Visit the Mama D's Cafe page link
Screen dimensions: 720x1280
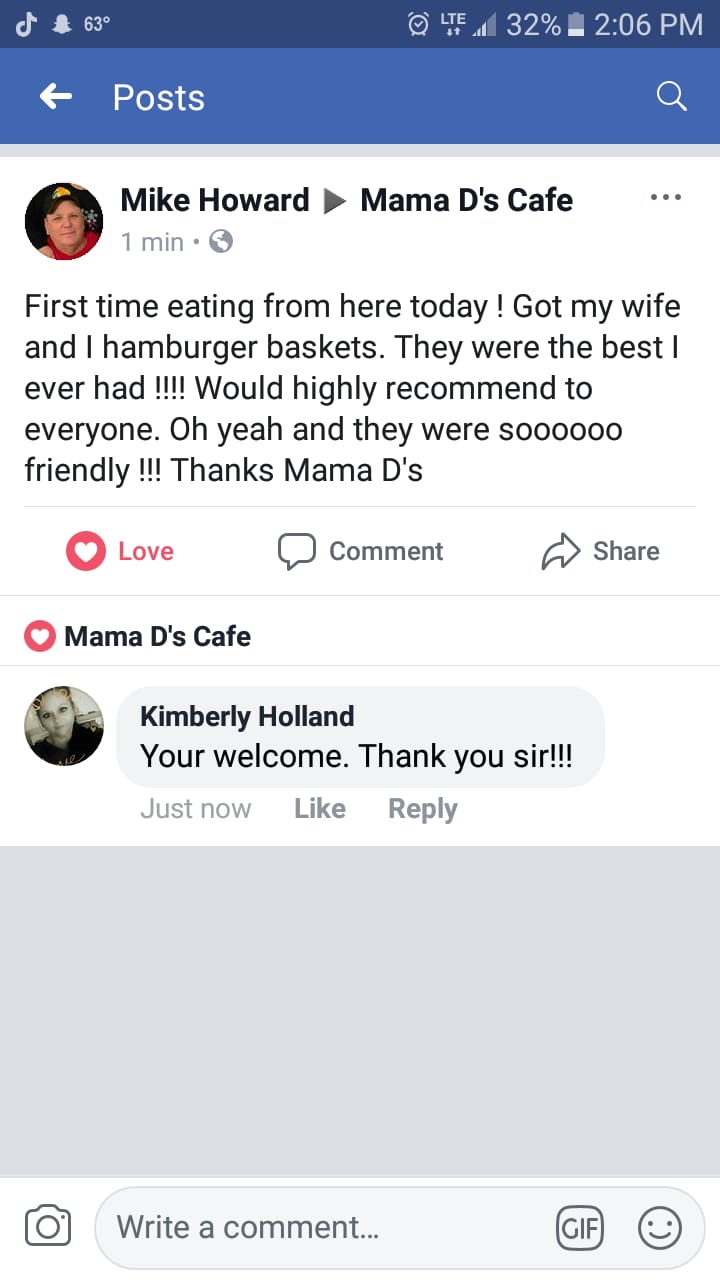[466, 200]
